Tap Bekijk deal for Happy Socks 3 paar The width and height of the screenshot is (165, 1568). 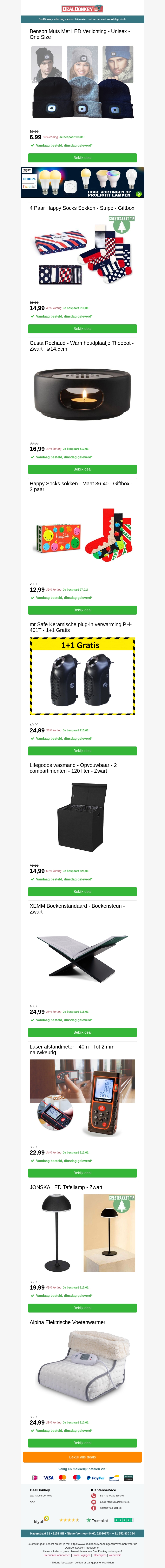[x=82, y=610]
